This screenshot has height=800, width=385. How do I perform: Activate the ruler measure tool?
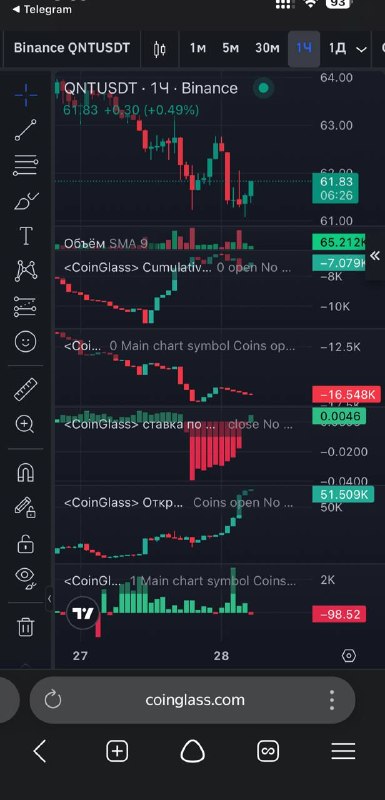pos(25,389)
